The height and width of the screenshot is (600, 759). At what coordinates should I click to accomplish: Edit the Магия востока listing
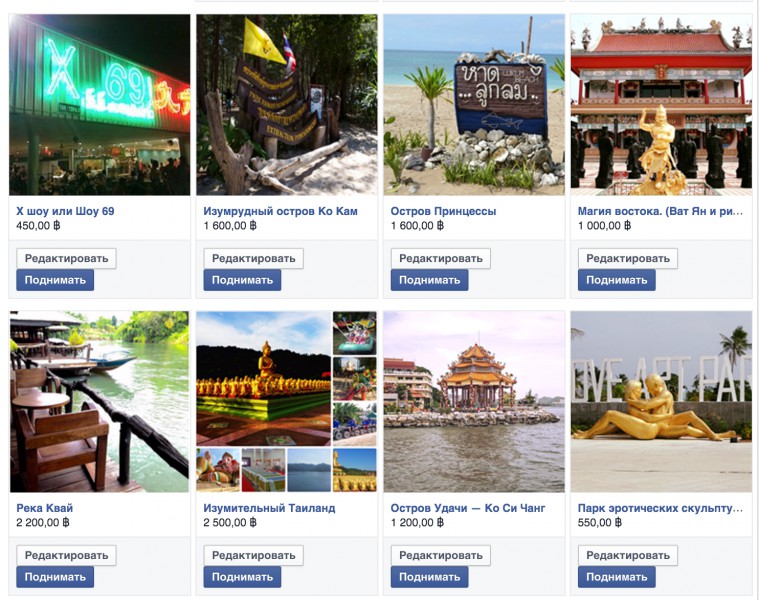627,258
